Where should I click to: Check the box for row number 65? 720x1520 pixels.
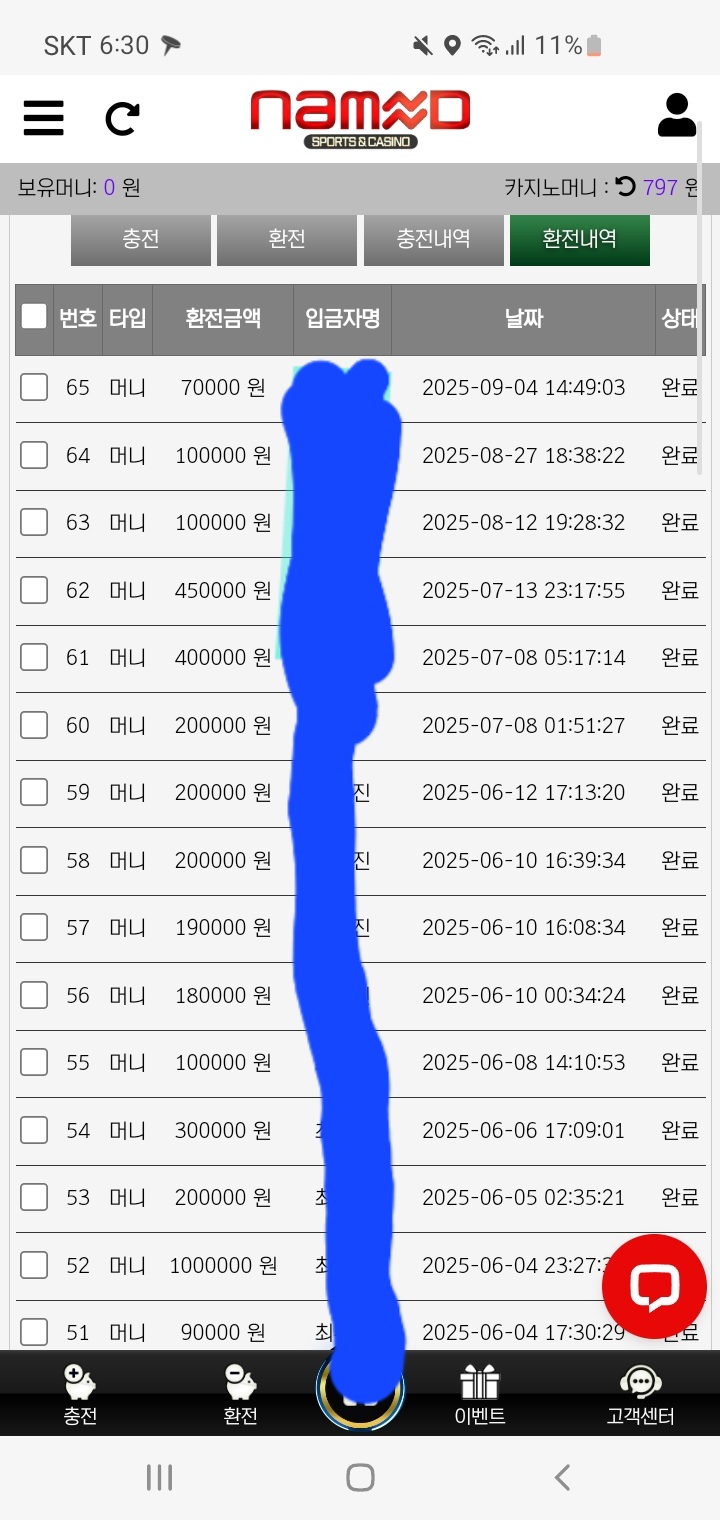pyautogui.click(x=34, y=387)
